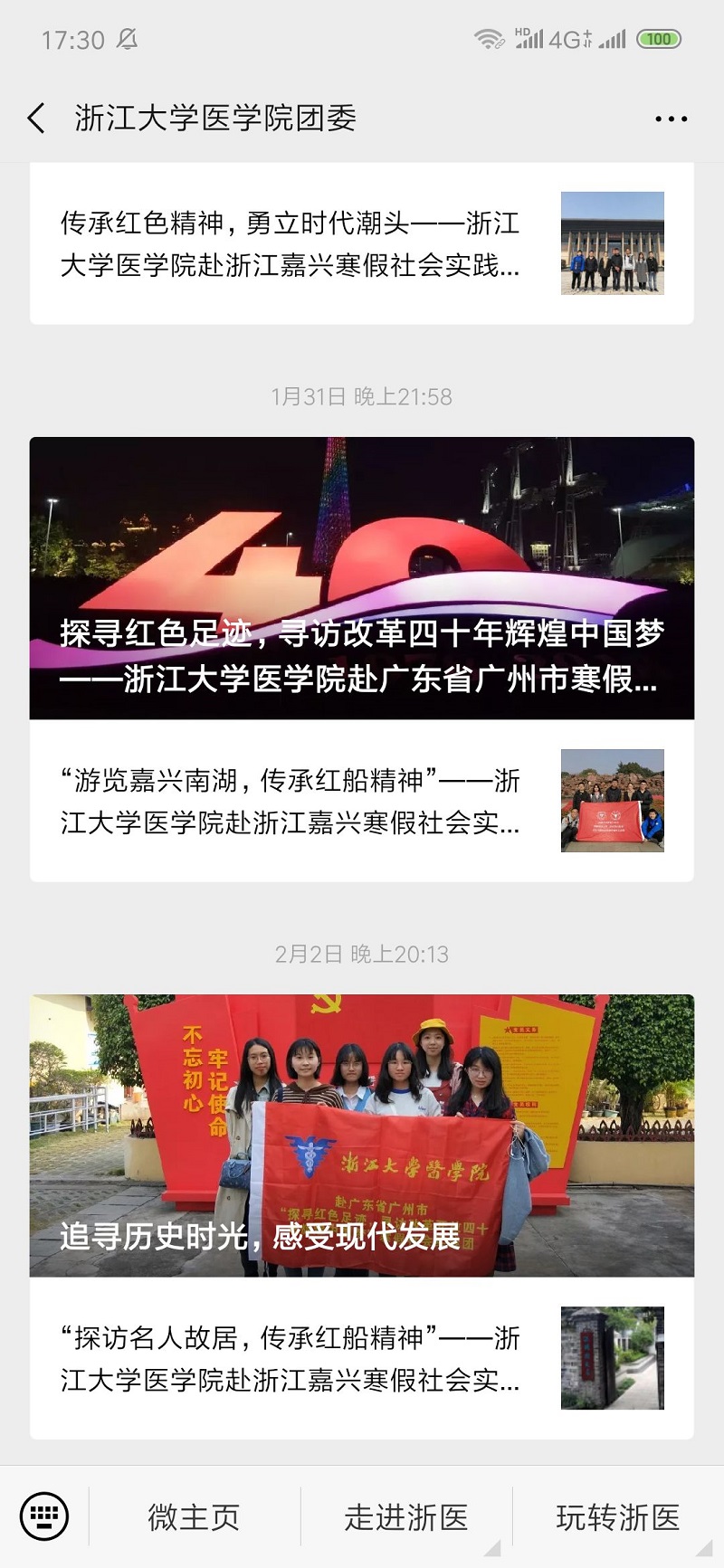724x1568 pixels.
Task: Open article 追寻历史时光，感受现代发展
Action: point(361,1136)
